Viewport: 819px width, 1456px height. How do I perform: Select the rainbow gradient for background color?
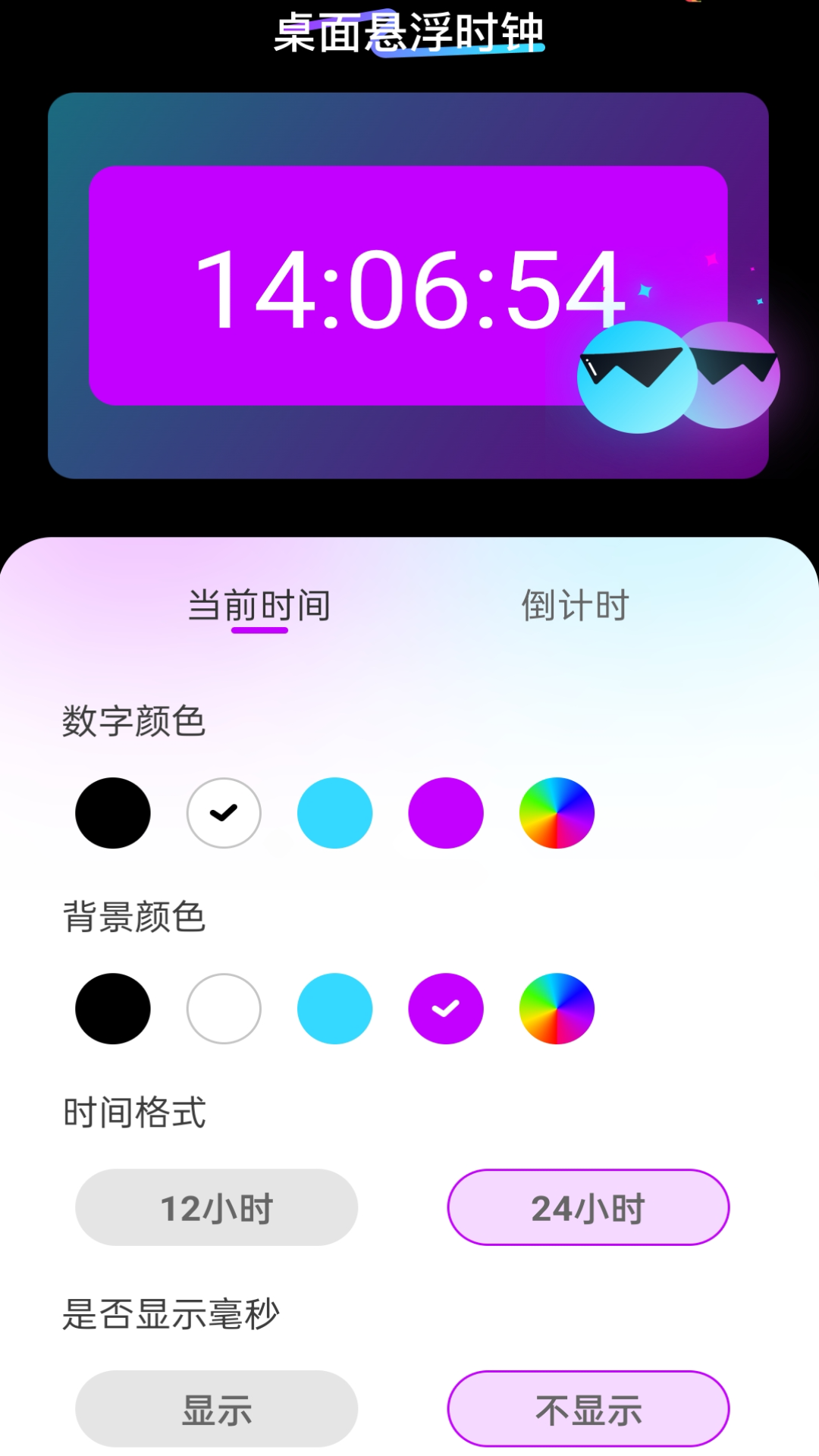556,1009
